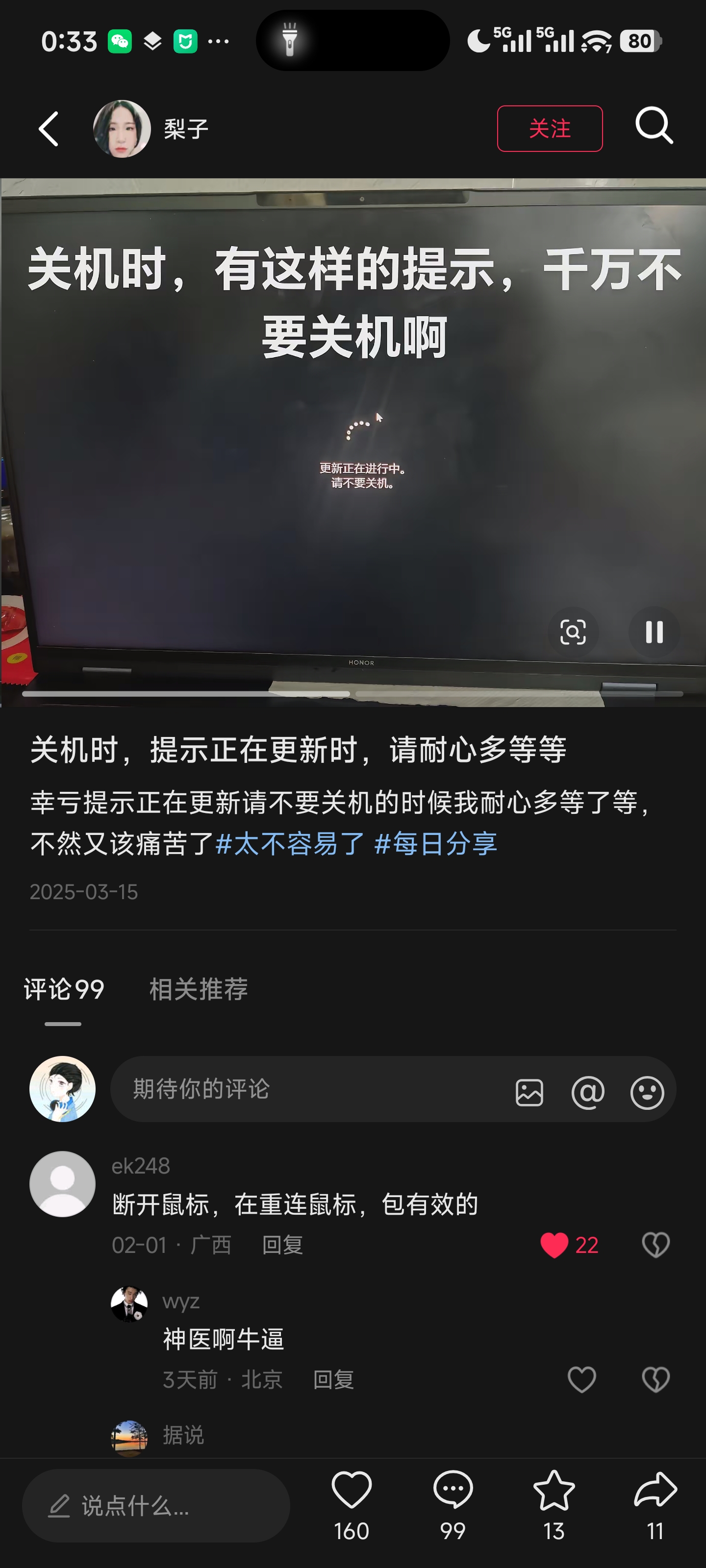Mention someone with the @ icon
The image size is (706, 1568).
[588, 1092]
